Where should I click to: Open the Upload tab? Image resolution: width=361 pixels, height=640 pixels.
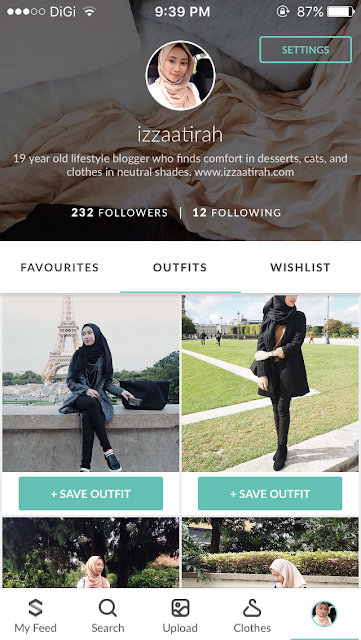pos(180,616)
